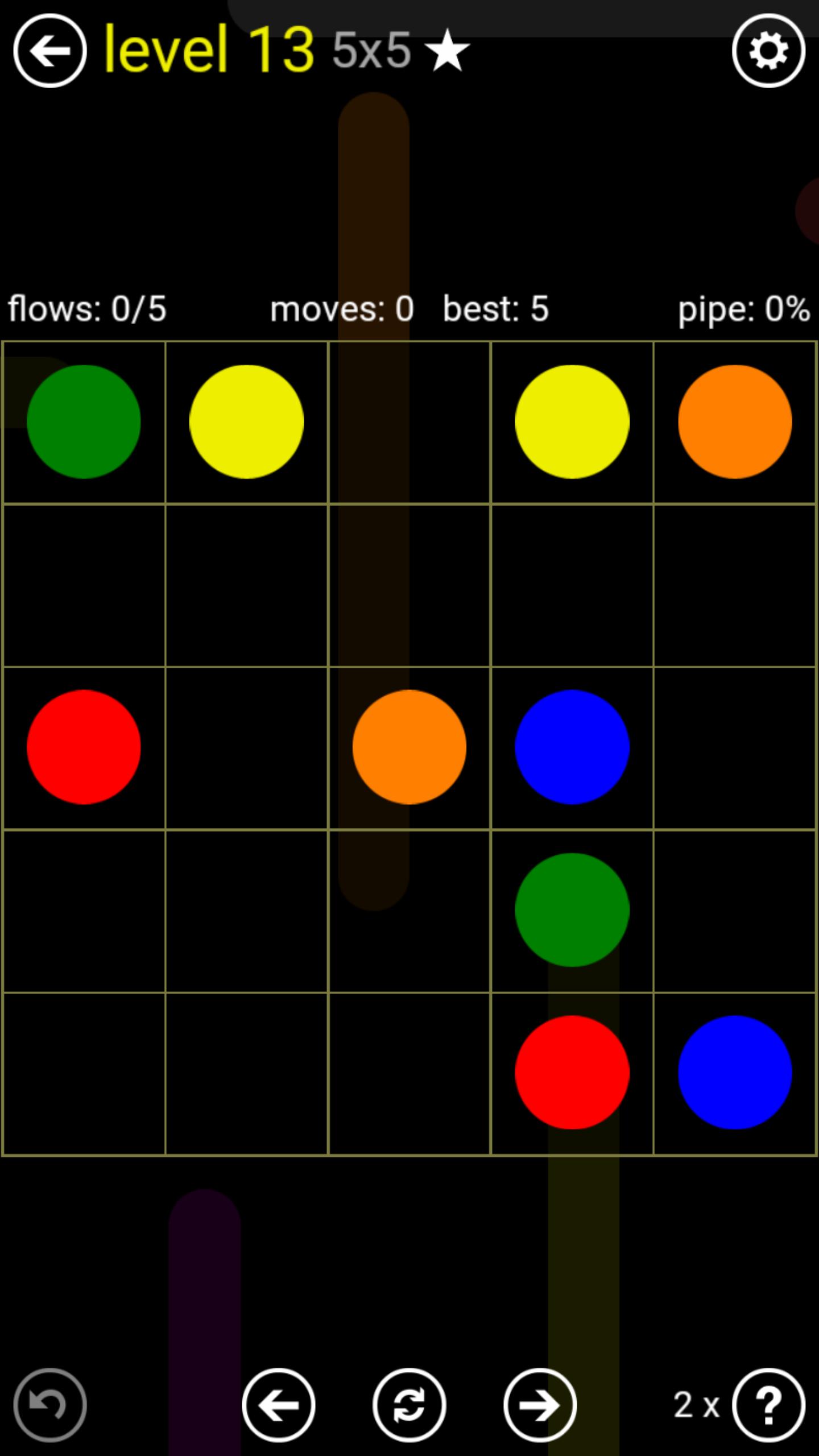Viewport: 819px width, 1456px height.
Task: Undo the last move
Action: 50,1405
